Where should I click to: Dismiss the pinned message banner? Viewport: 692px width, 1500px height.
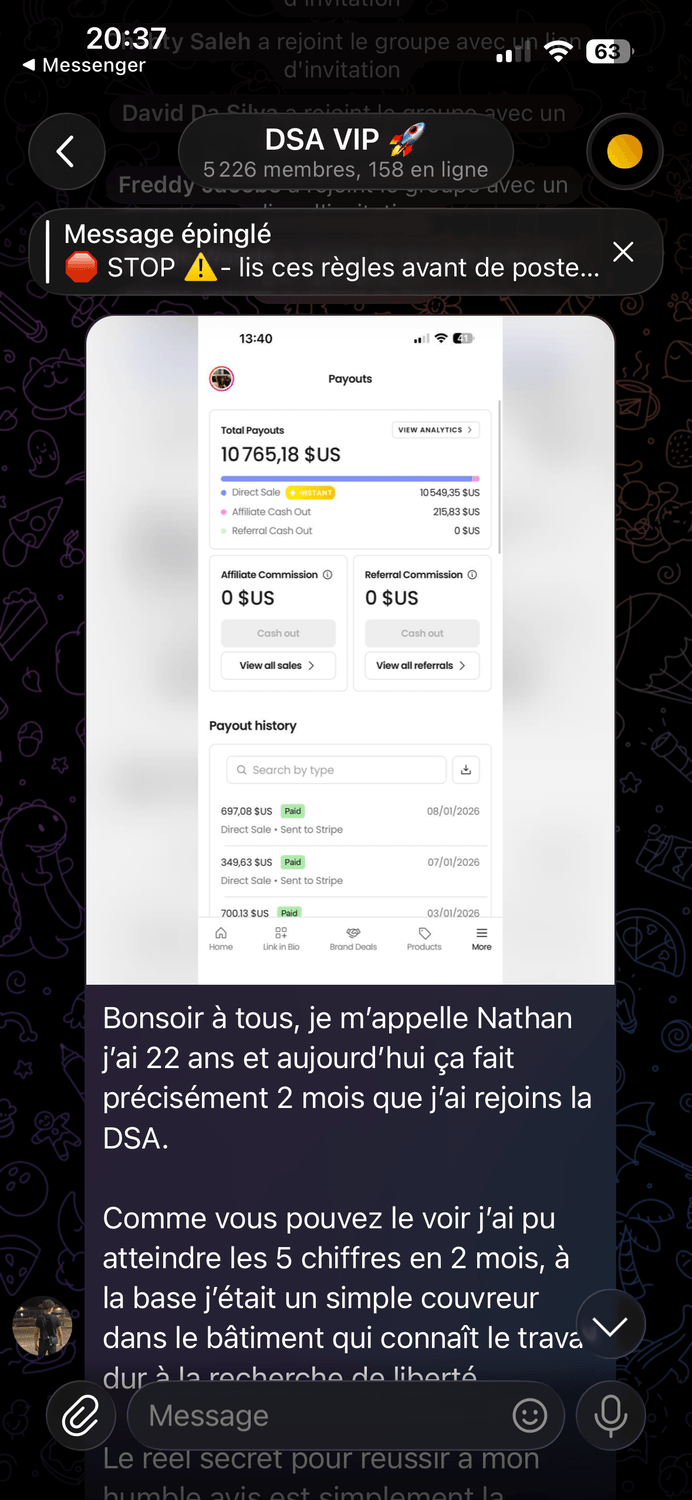pos(623,252)
